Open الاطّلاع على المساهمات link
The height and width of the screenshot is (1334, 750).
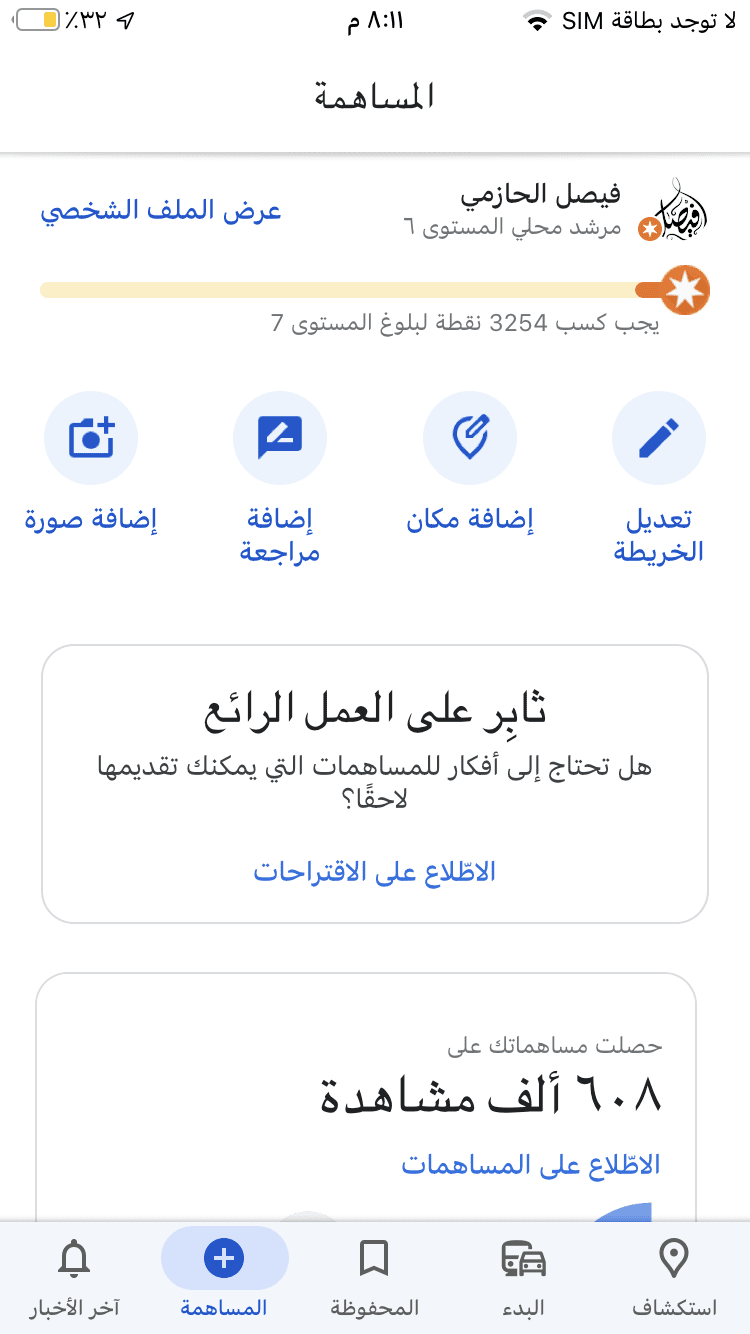pos(531,1165)
